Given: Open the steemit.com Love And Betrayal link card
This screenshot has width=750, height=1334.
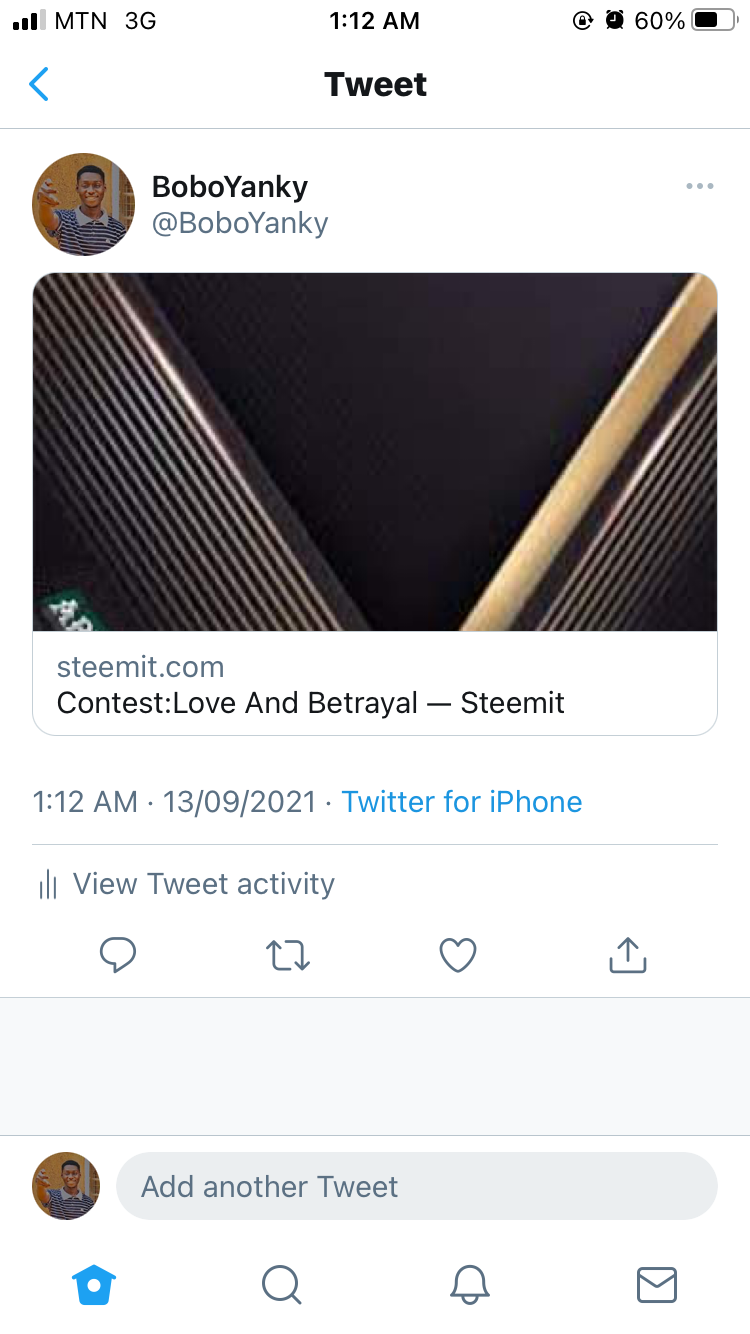Looking at the screenshot, I should [x=375, y=504].
